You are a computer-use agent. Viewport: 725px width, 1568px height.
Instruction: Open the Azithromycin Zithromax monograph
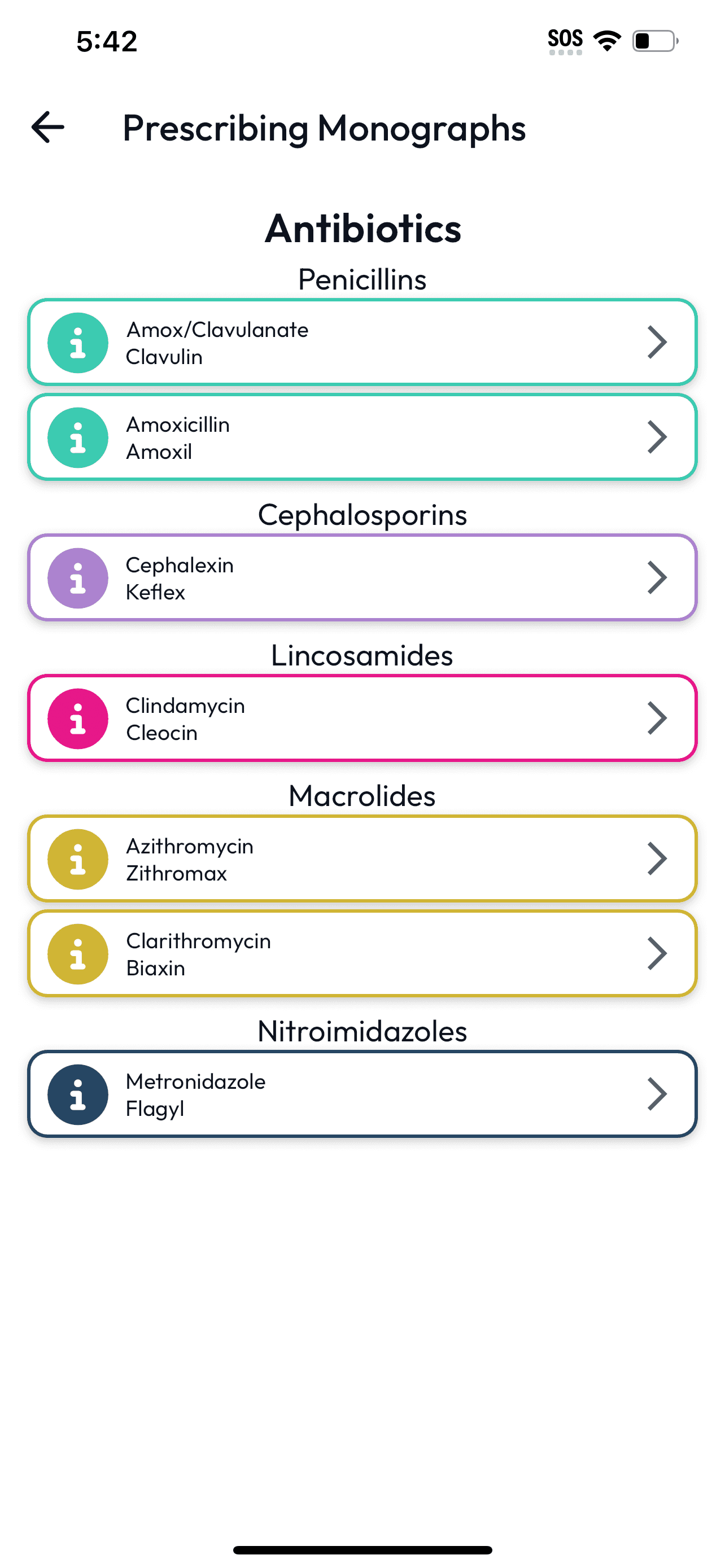click(362, 859)
